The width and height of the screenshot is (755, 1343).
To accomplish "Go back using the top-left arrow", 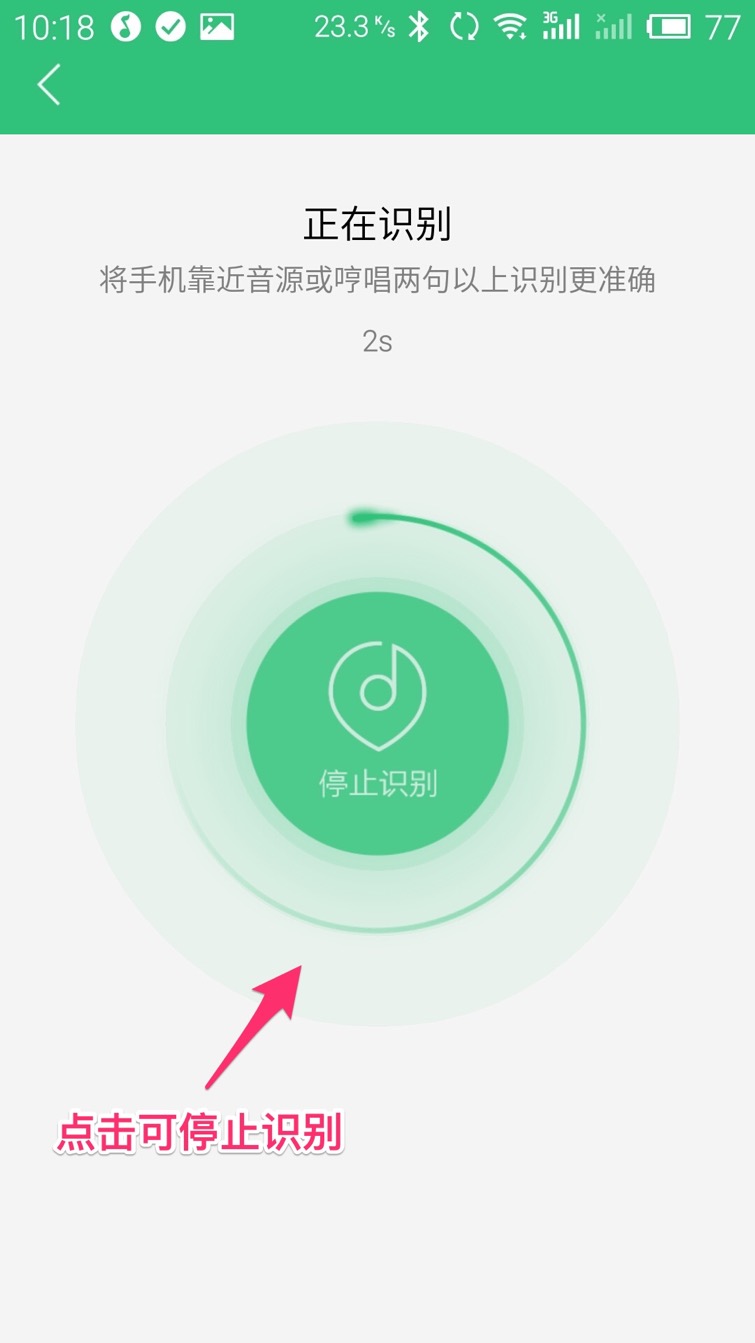I will (x=49, y=84).
